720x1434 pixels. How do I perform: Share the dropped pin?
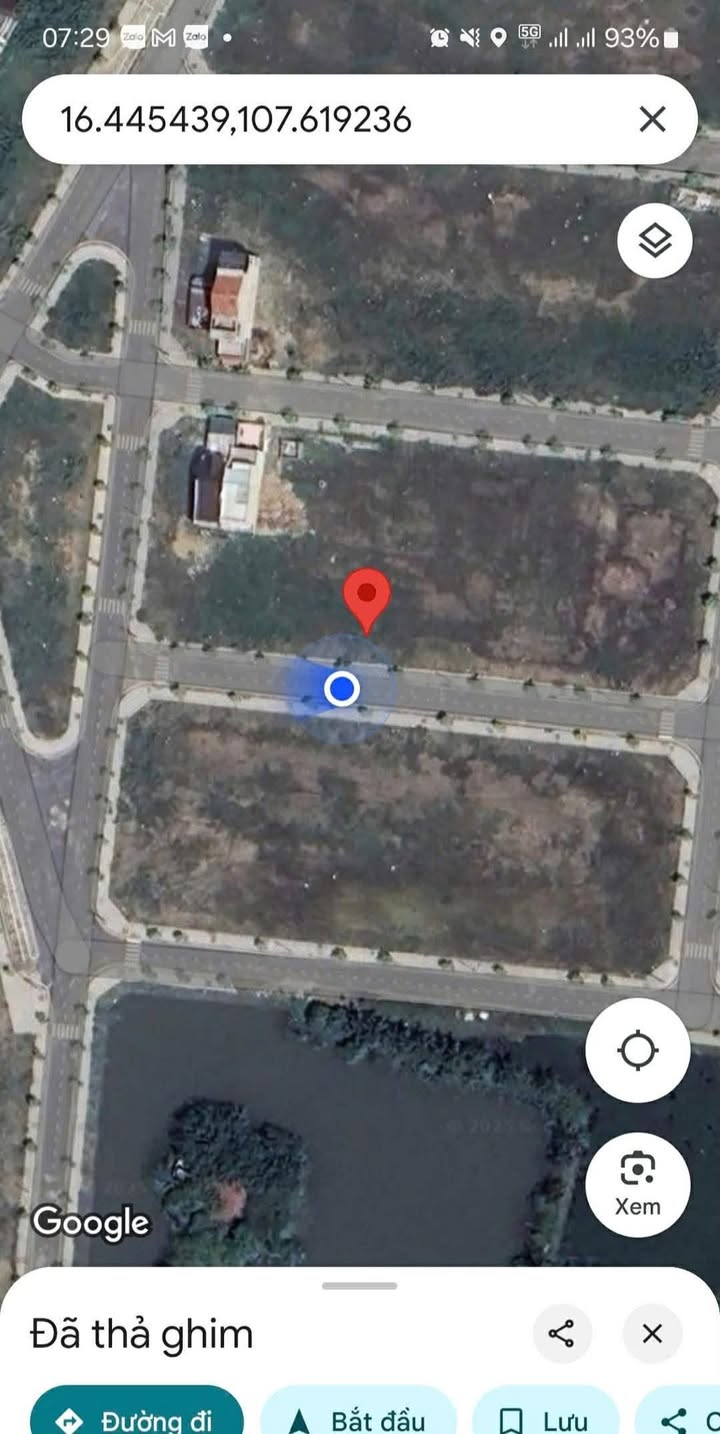(x=562, y=1333)
